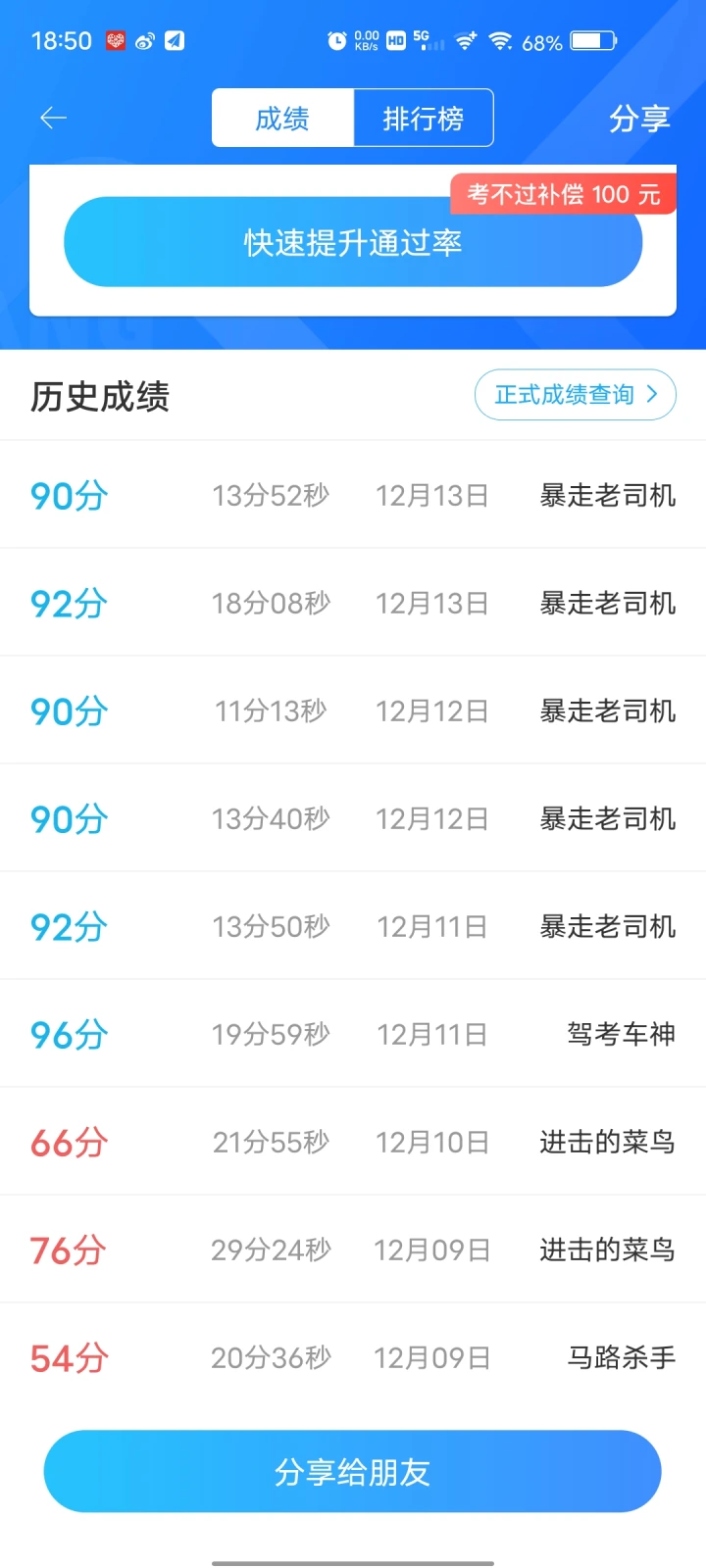View the 90分 record with 11分13秒
The height and width of the screenshot is (1568, 706).
tap(353, 710)
